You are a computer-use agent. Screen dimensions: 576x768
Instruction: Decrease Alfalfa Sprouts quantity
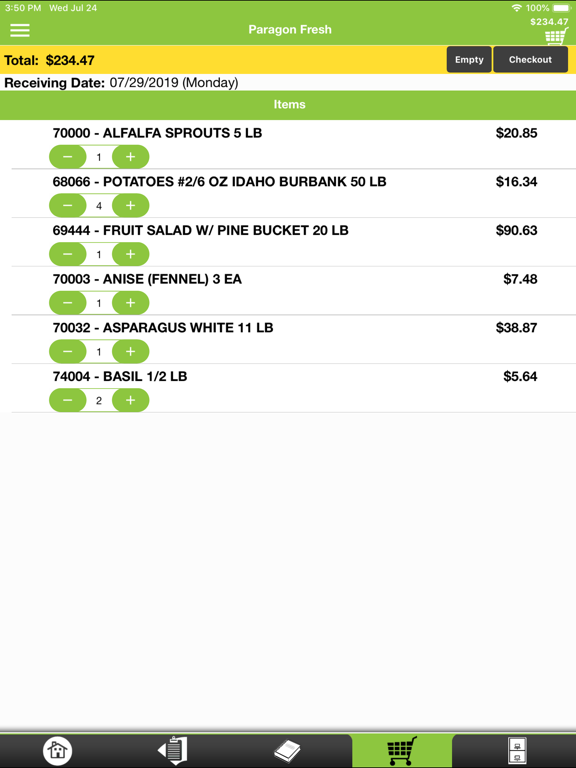[x=68, y=157]
